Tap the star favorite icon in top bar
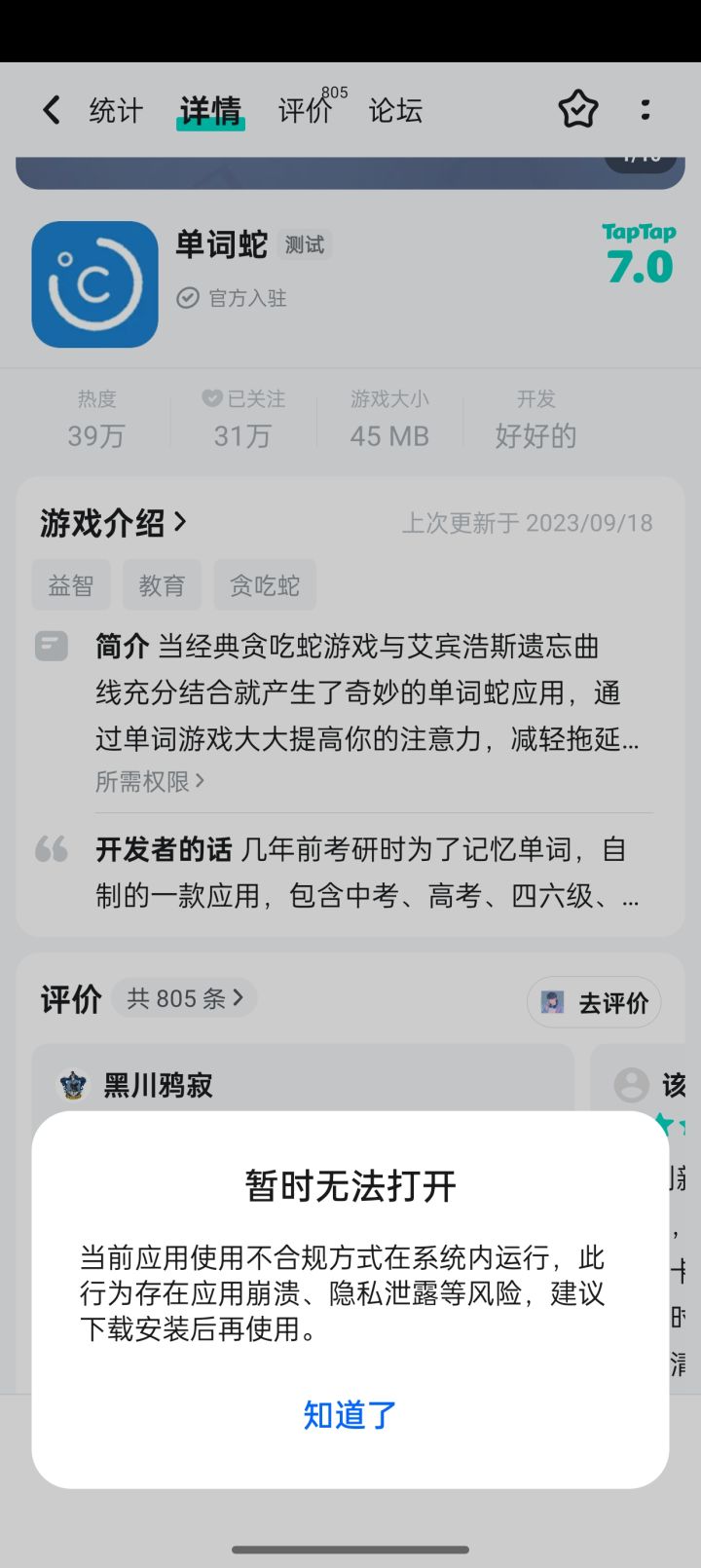Image resolution: width=701 pixels, height=1568 pixels. (x=576, y=110)
